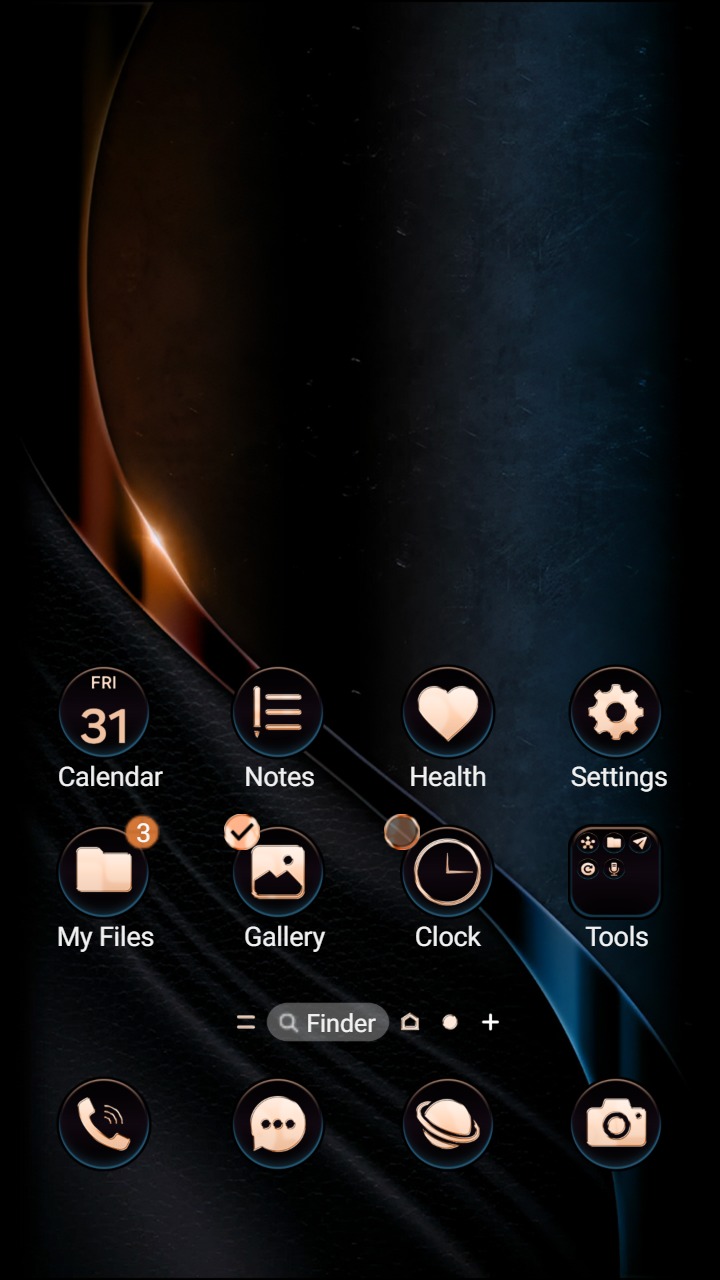Tap the home page indicator
The height and width of the screenshot is (1280, 720).
coord(410,1022)
